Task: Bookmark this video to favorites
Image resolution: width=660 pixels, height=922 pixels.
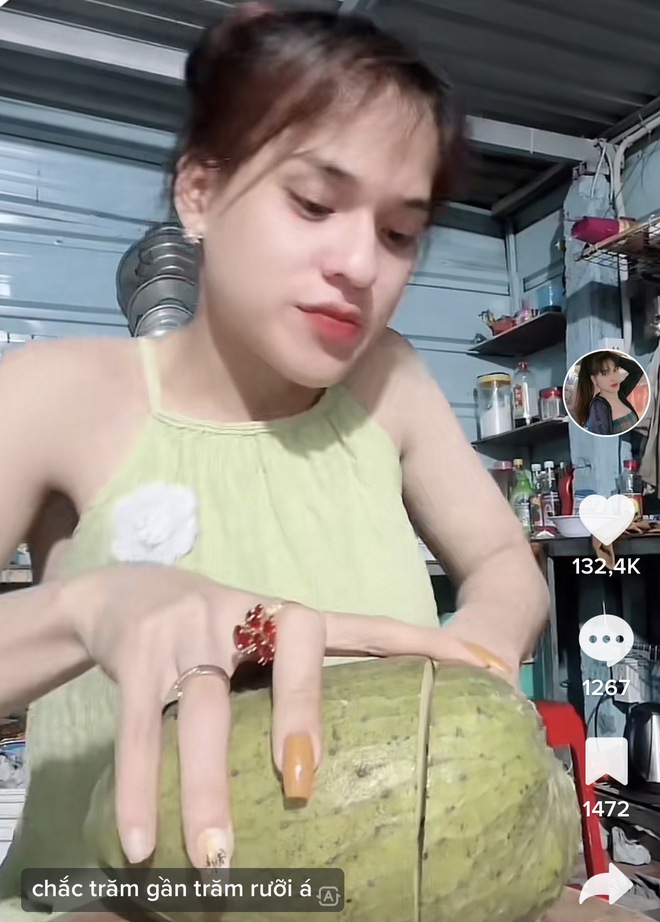Action: (x=606, y=762)
